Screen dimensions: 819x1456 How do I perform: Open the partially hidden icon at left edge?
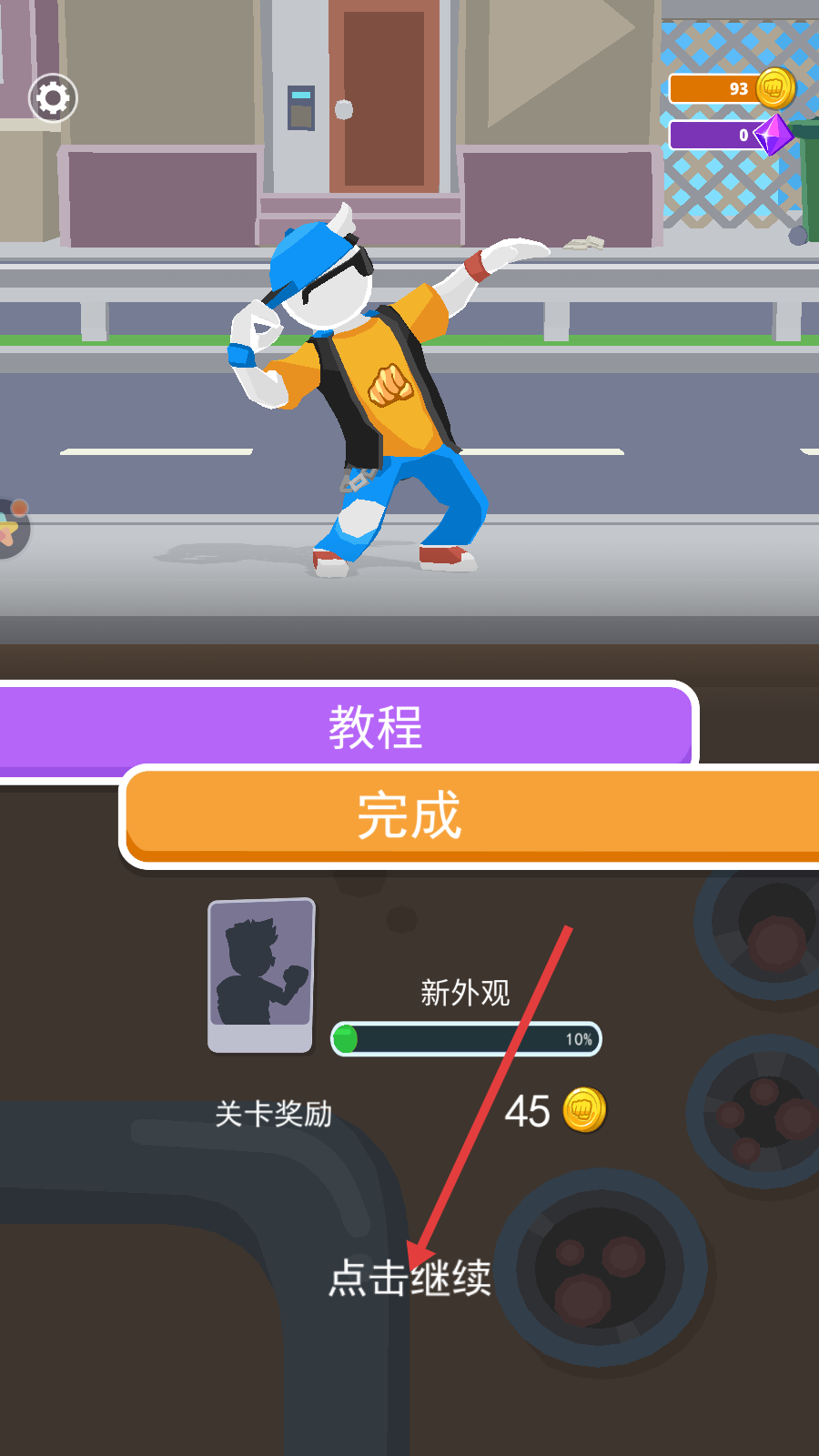tap(11, 529)
